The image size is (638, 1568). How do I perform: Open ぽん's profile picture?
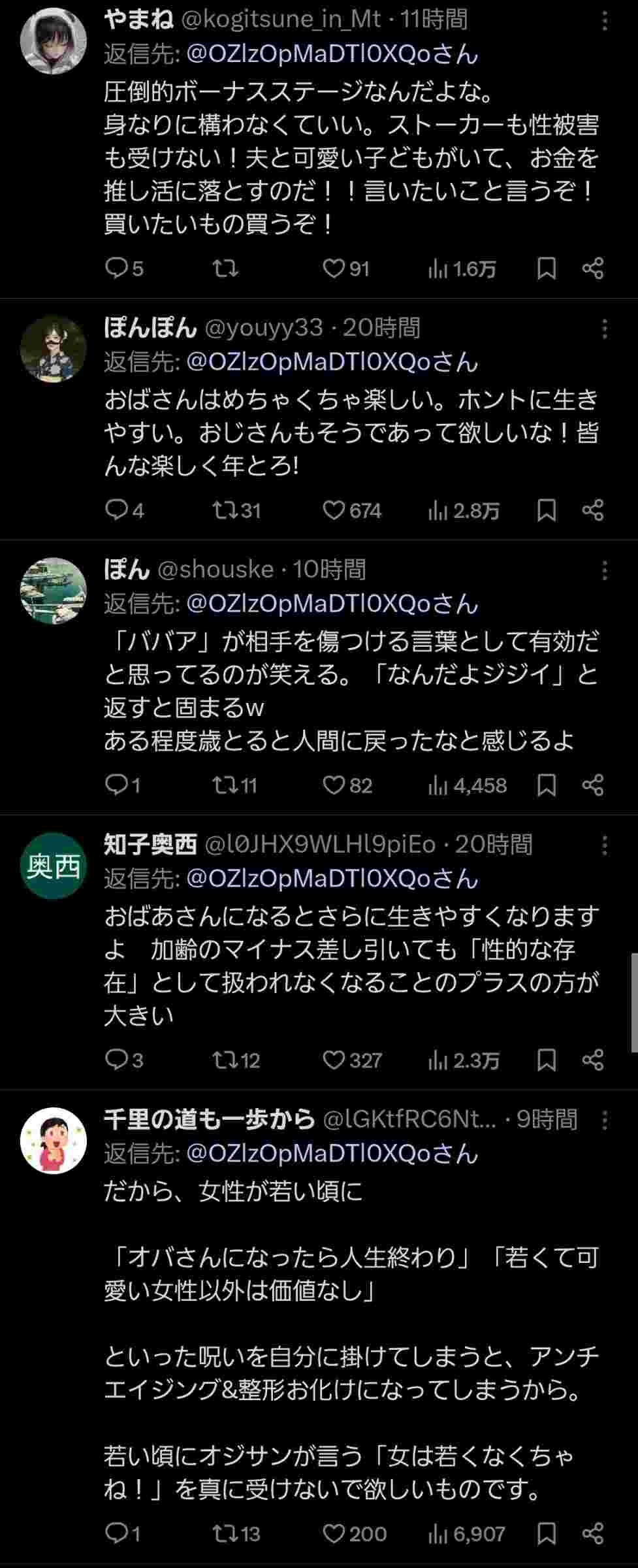click(54, 591)
